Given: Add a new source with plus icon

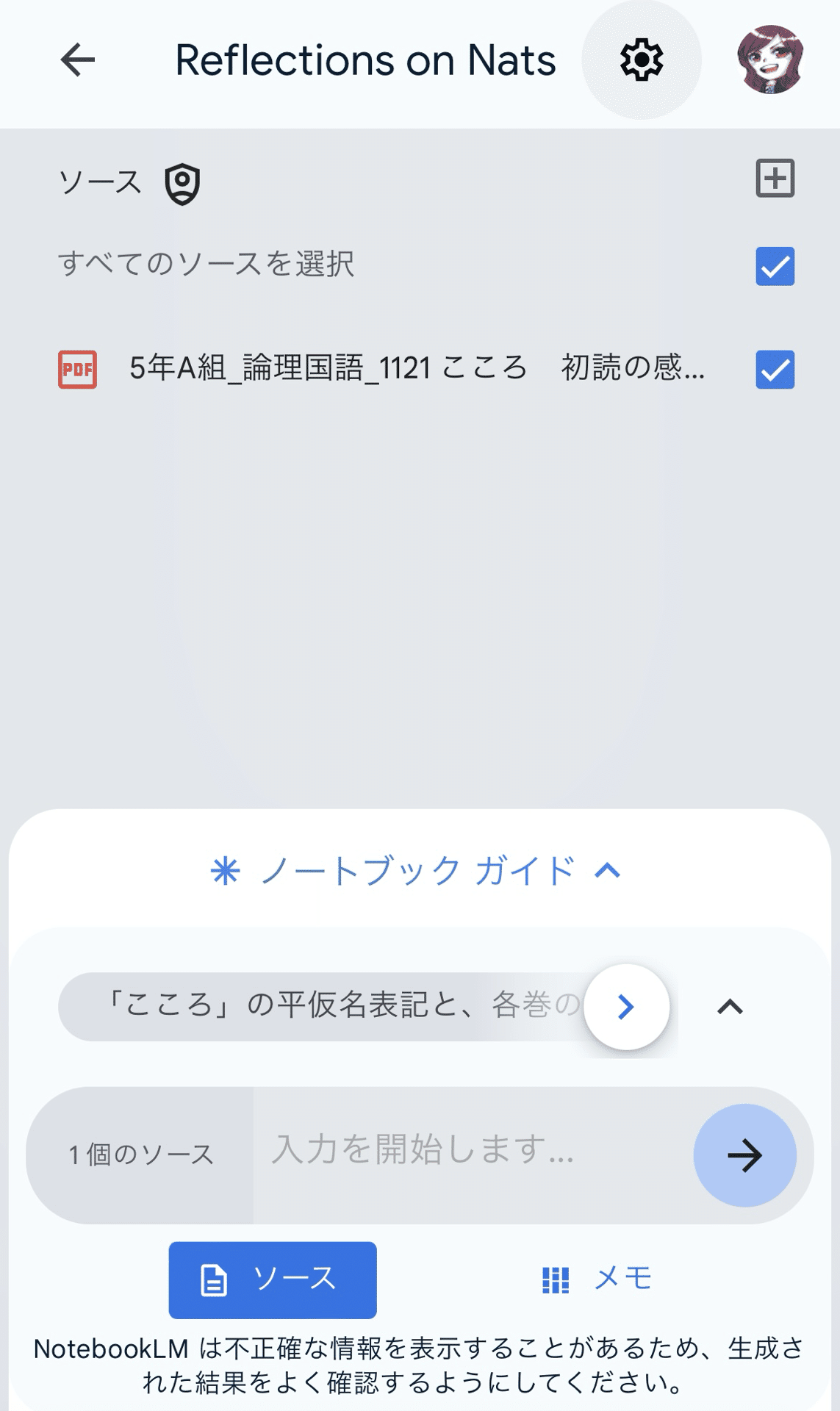Looking at the screenshot, I should click(775, 179).
